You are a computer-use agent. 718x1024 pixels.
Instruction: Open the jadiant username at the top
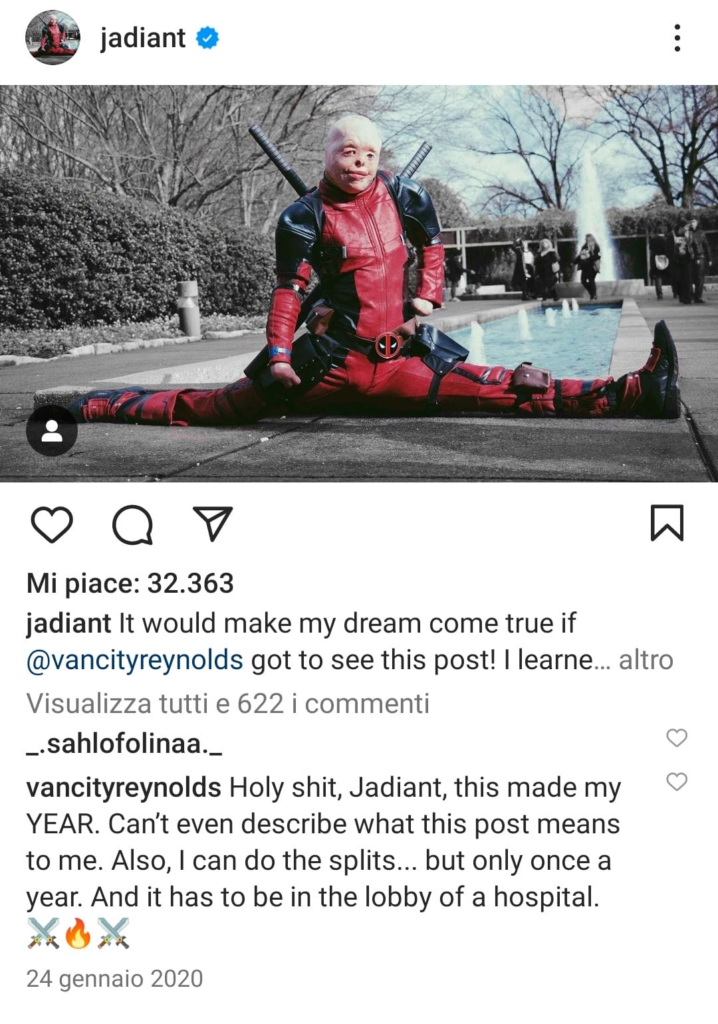[143, 39]
